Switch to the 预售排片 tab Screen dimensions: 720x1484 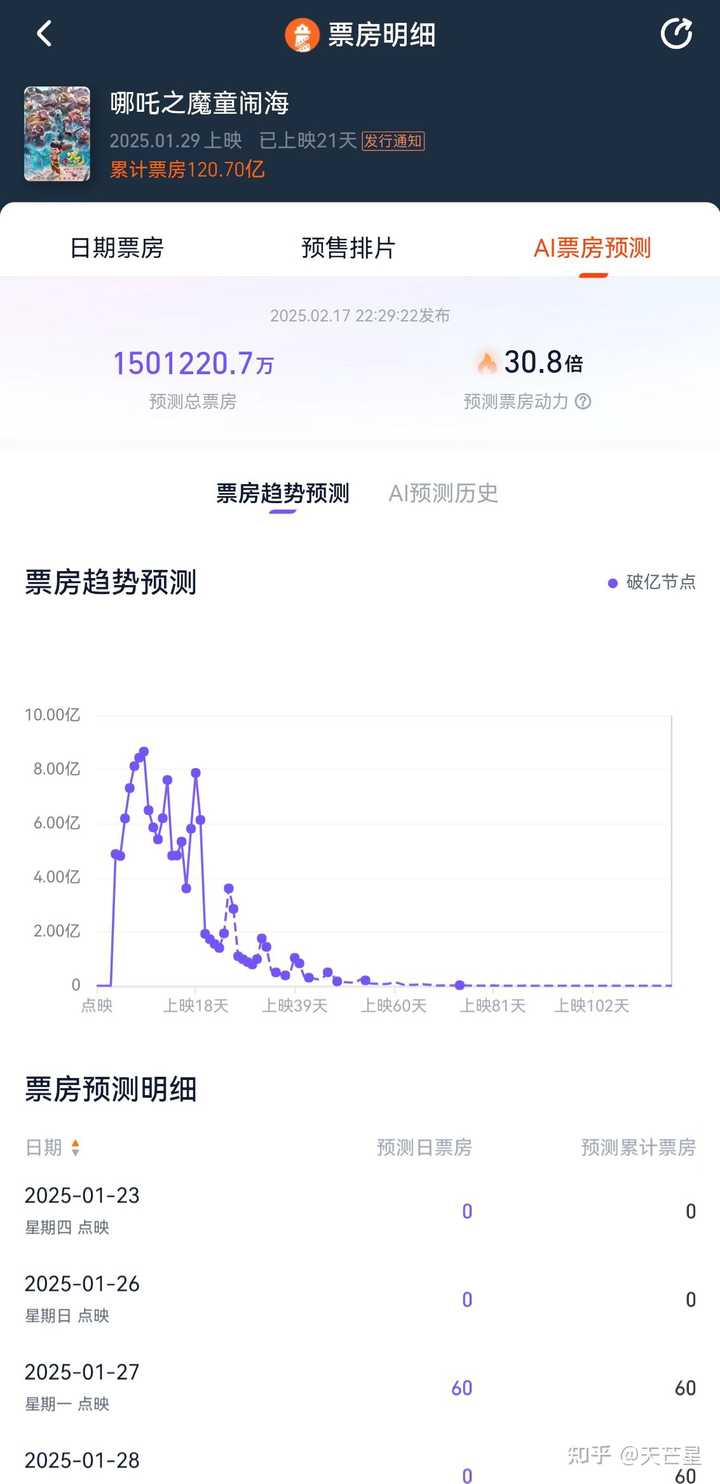coord(348,248)
